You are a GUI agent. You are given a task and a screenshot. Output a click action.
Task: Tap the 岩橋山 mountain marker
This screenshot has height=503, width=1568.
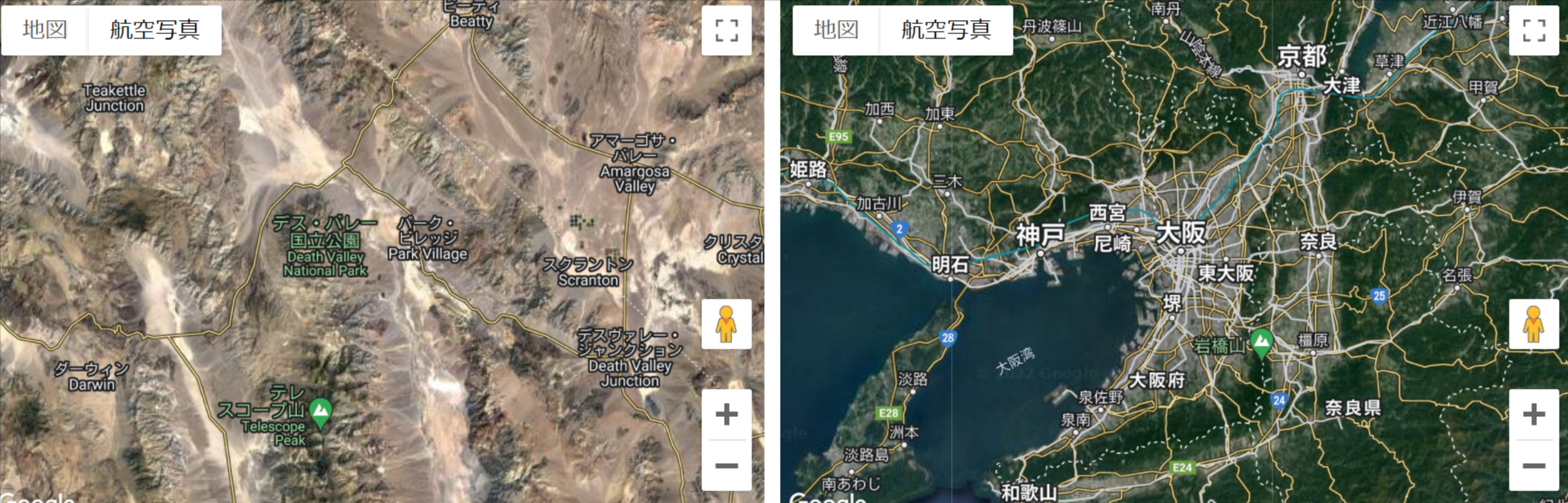tap(1262, 341)
